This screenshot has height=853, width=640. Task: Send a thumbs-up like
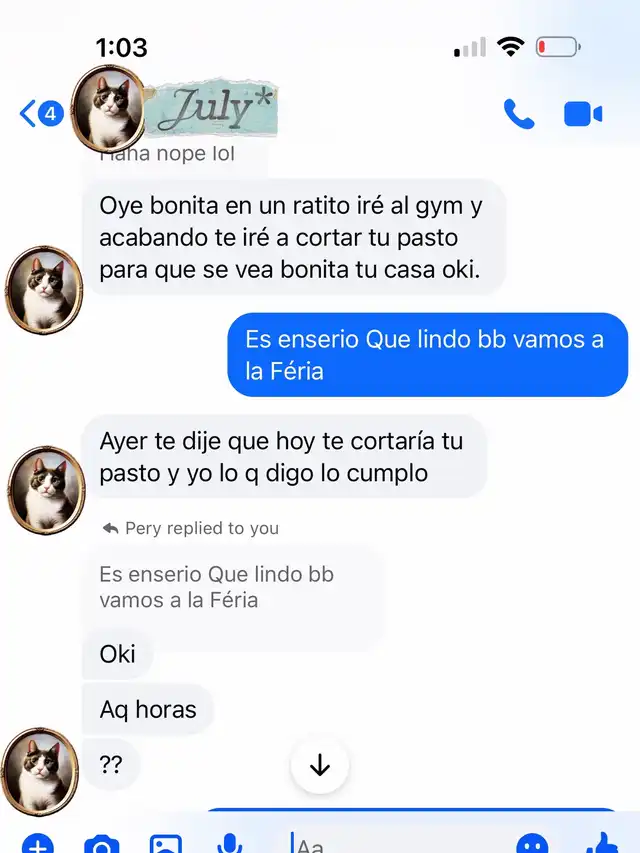click(602, 845)
